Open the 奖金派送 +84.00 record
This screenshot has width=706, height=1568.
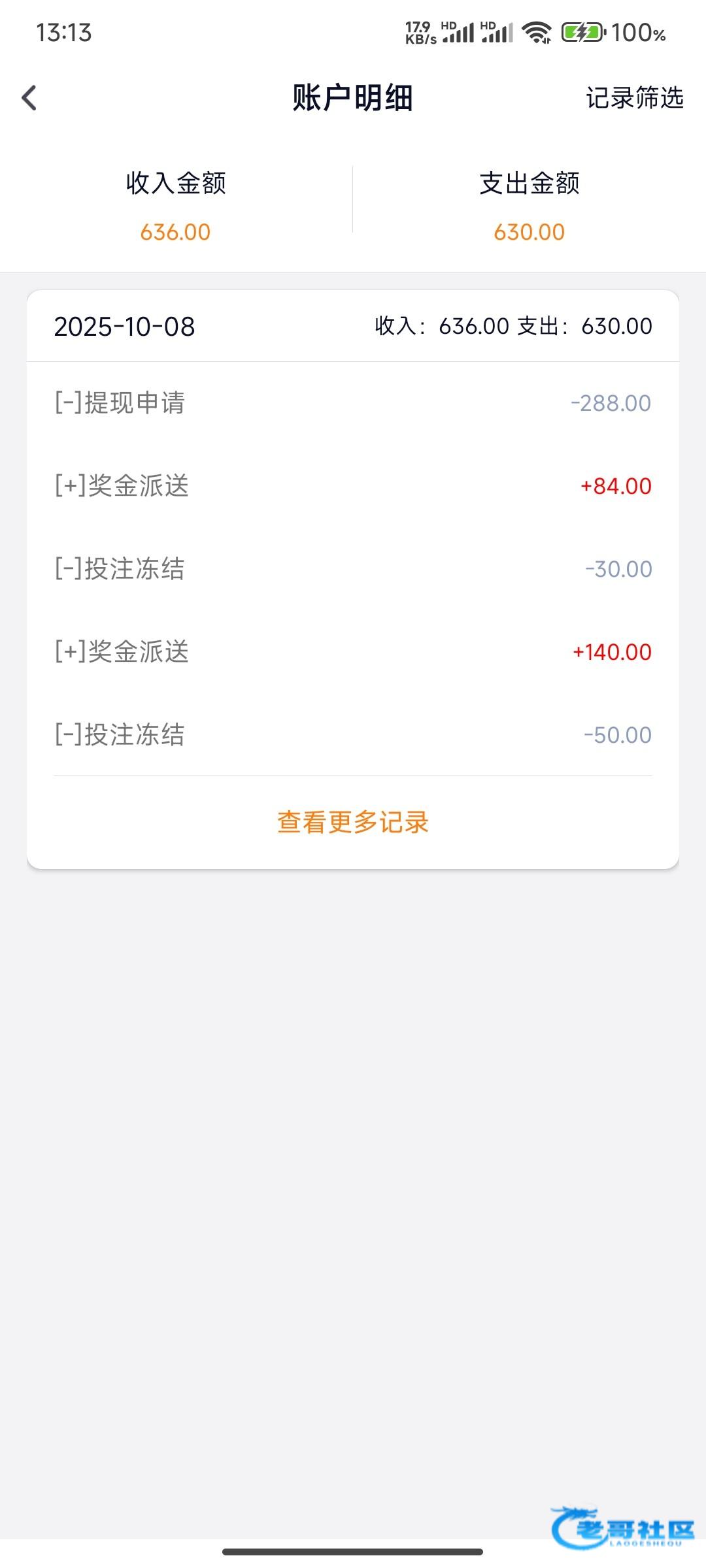353,486
